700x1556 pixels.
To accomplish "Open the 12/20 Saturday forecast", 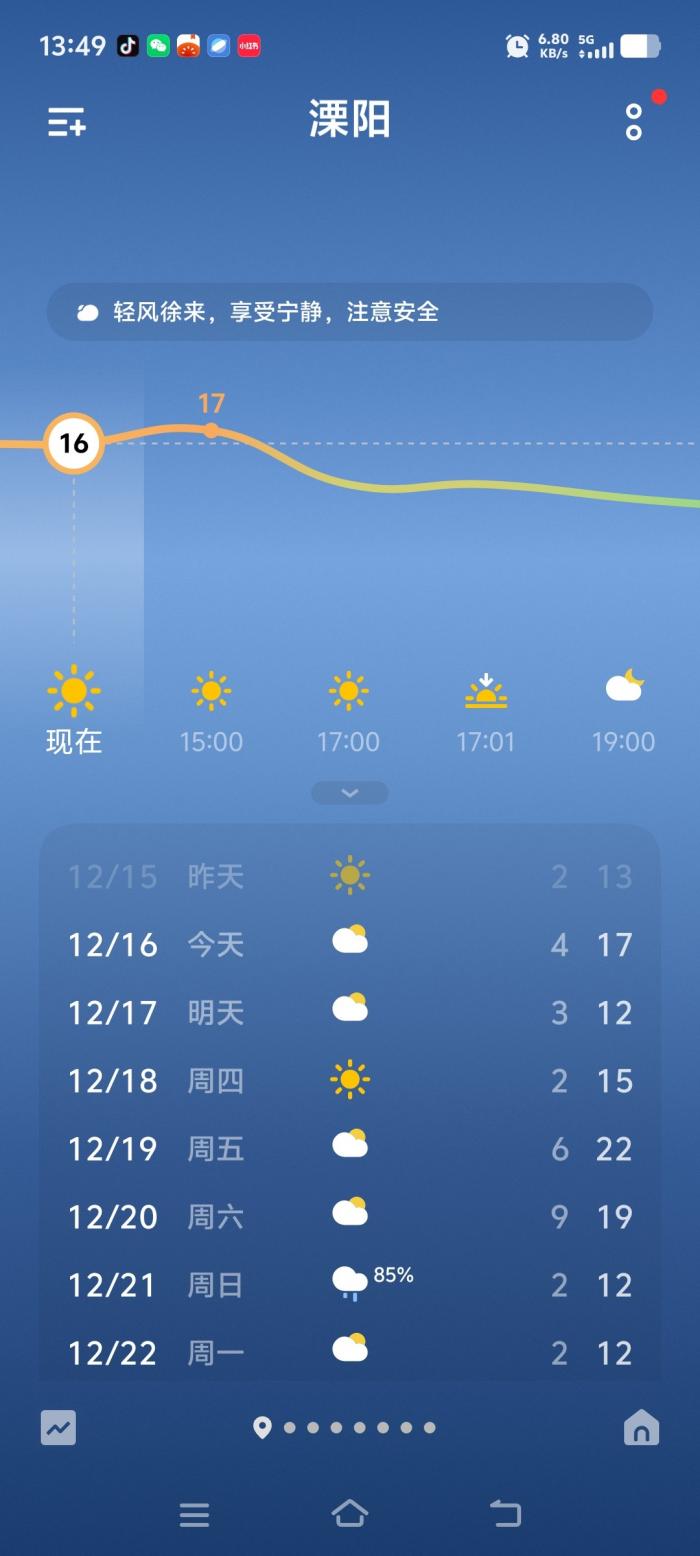I will [x=349, y=1216].
